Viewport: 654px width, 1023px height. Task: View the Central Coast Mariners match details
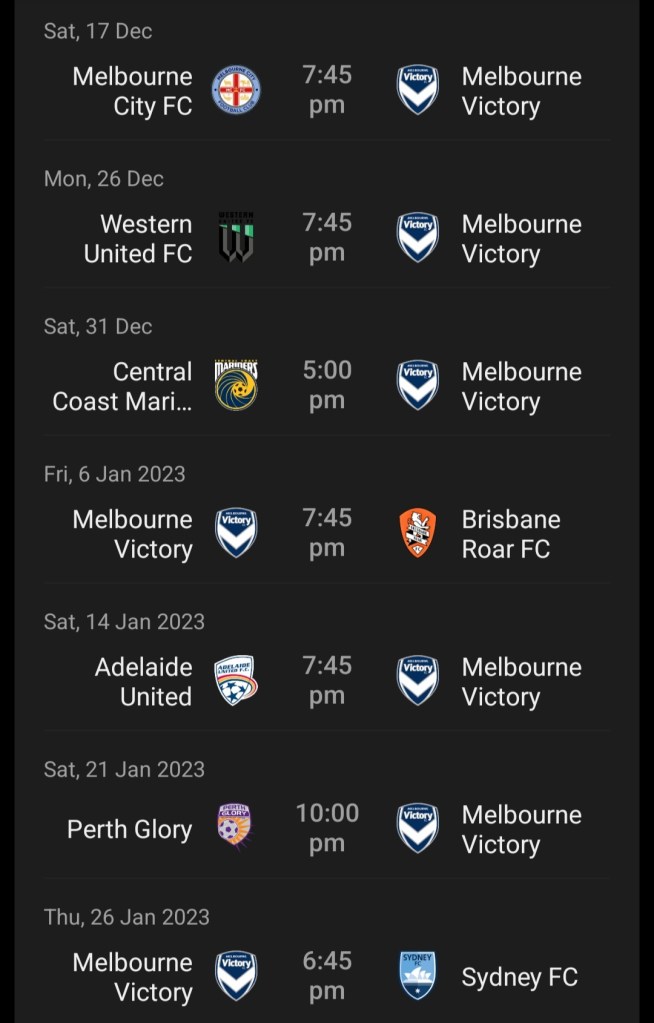[x=327, y=386]
